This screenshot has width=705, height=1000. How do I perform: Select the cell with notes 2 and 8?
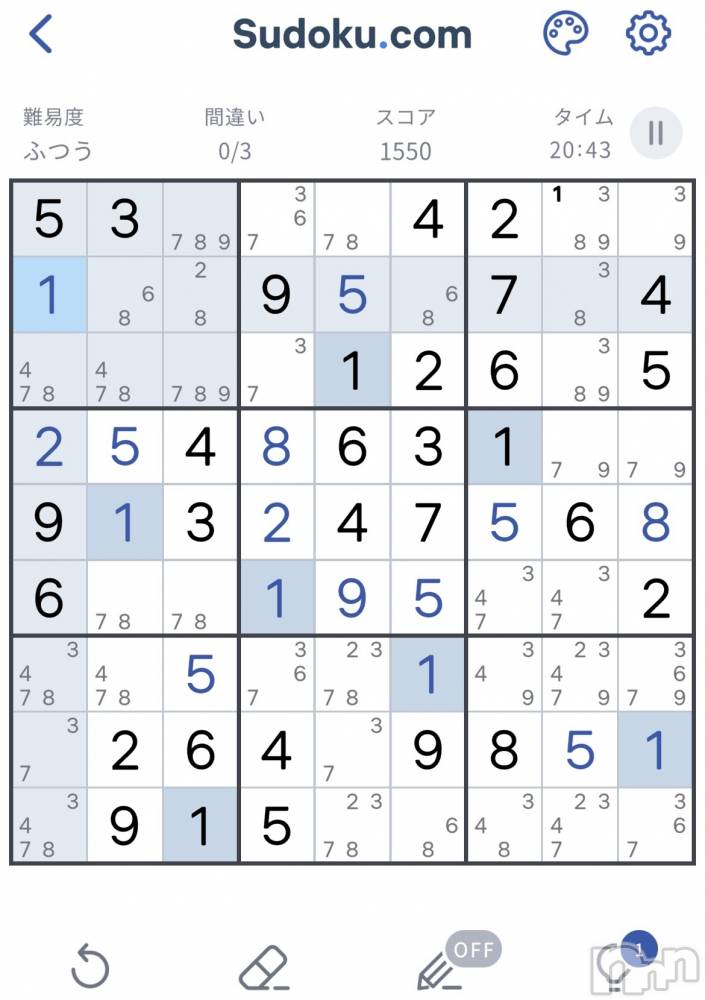(200, 295)
